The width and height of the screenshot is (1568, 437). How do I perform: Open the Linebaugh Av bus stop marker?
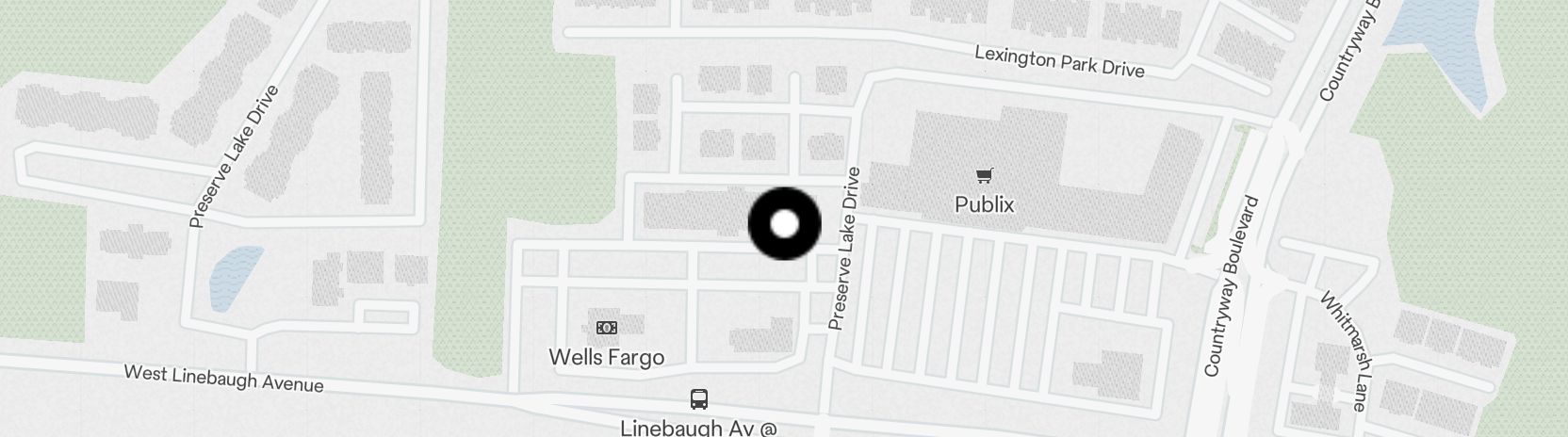698,398
